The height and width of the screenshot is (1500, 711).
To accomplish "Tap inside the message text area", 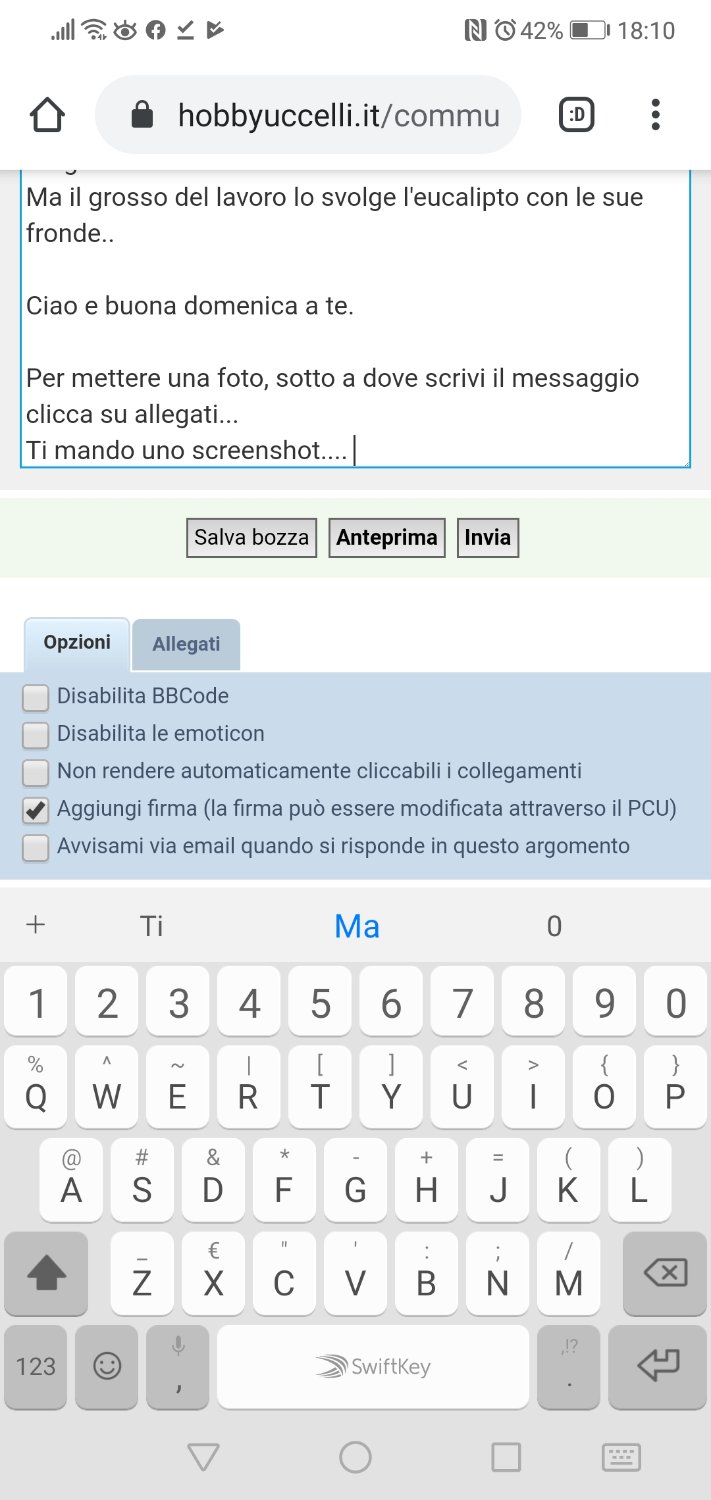I will [x=355, y=320].
